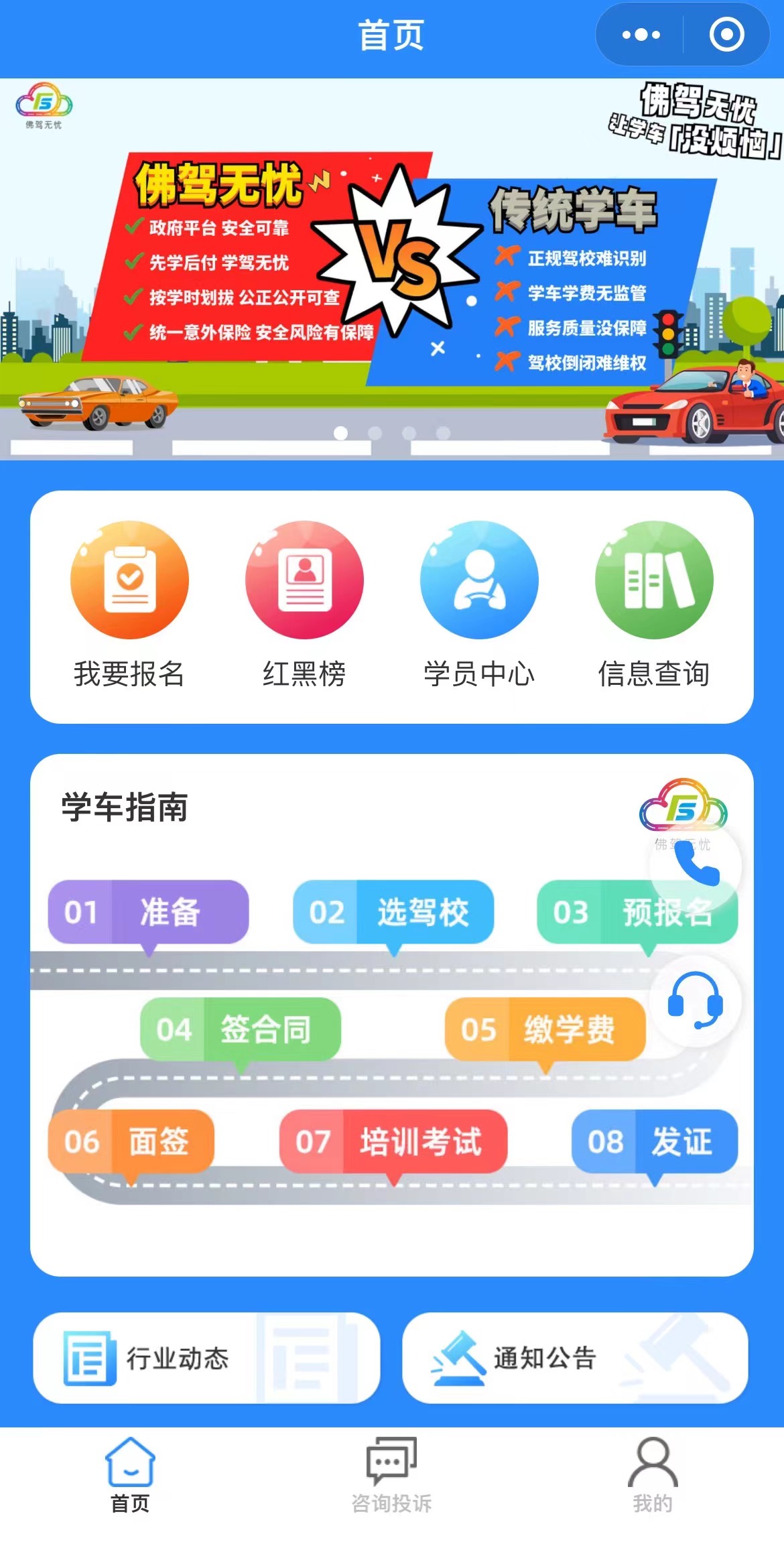784x1542 pixels.
Task: View step 07 培训考试
Action: [393, 1141]
